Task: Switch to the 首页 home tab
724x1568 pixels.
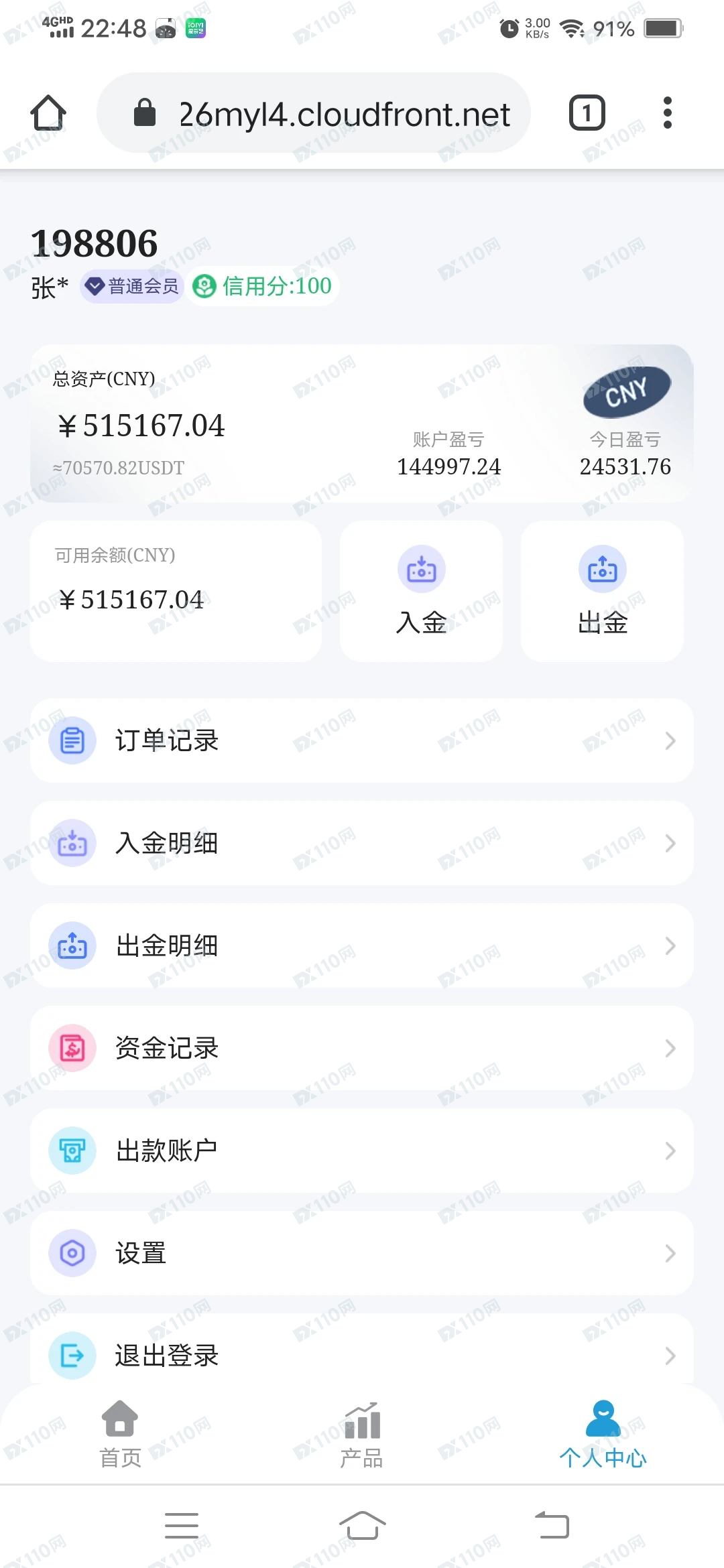Action: [121, 1434]
